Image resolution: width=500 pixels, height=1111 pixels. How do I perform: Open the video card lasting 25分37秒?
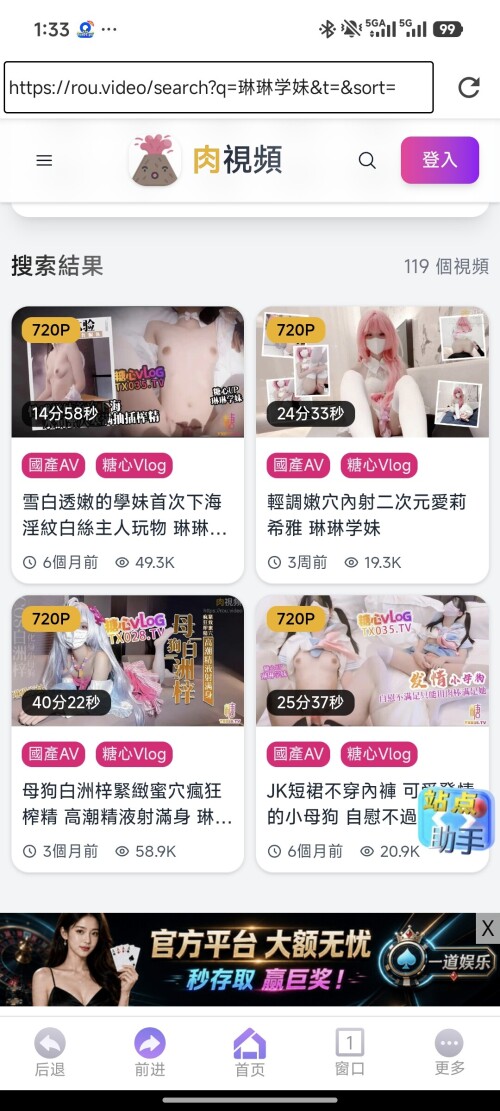point(373,733)
